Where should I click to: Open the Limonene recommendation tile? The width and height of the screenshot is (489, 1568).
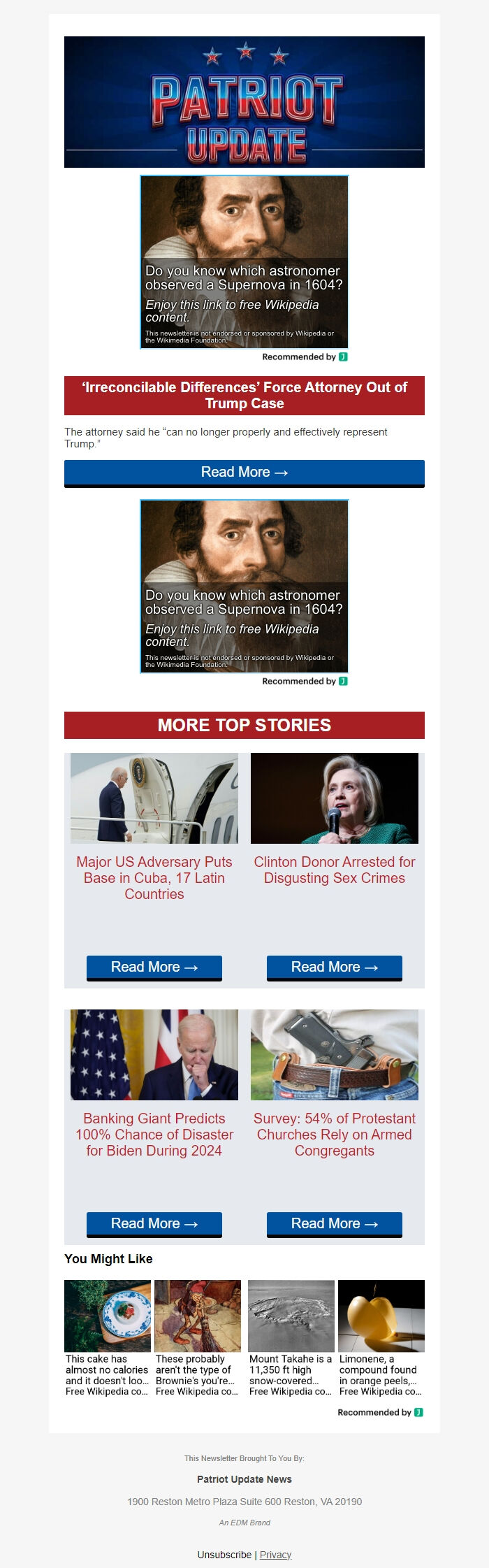tap(381, 1339)
